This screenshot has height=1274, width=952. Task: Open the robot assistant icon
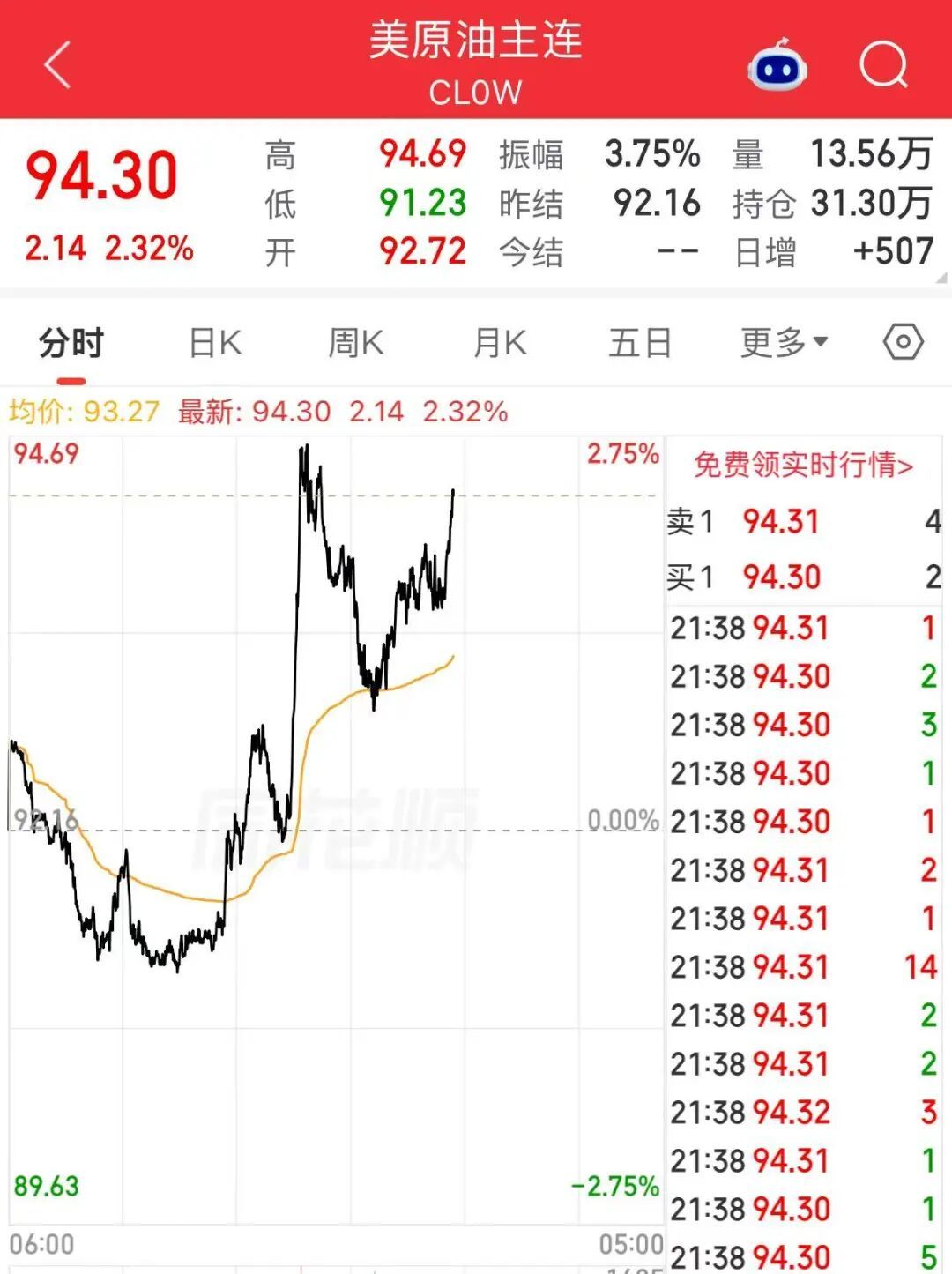777,64
